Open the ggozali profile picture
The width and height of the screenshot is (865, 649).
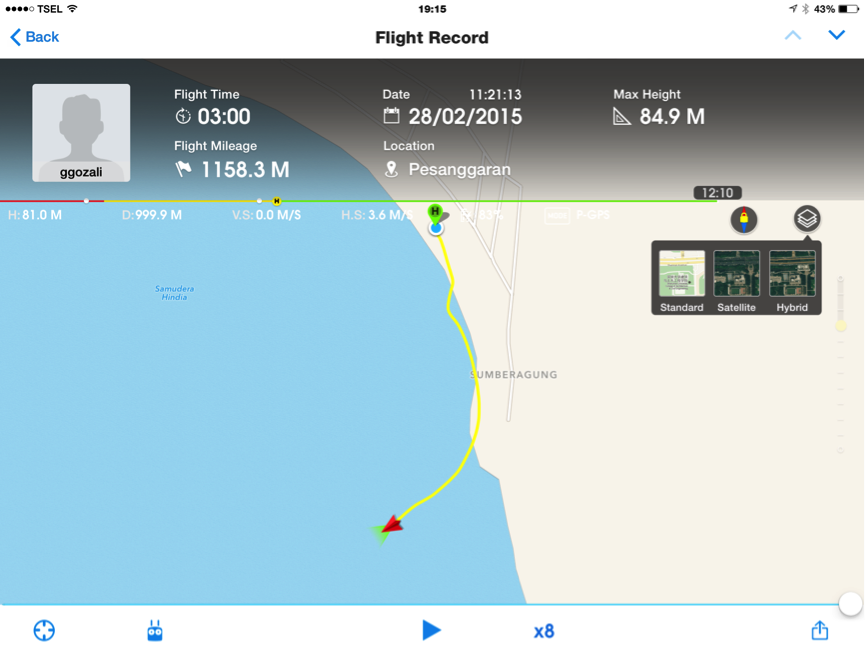click(81, 132)
